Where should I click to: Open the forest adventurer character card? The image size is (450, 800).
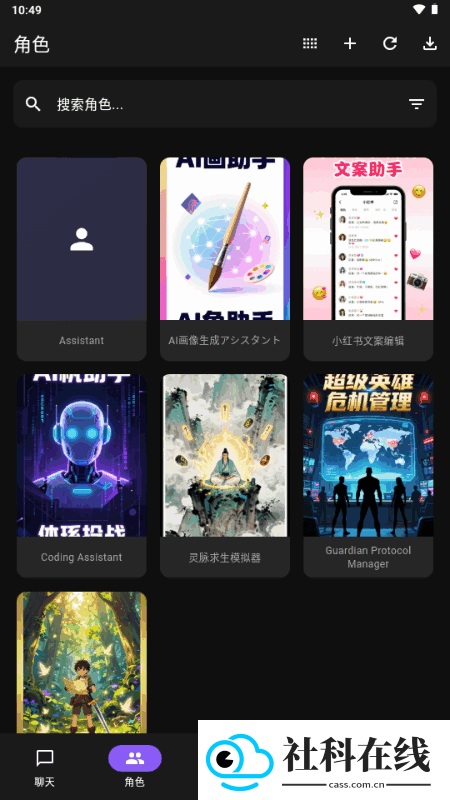pyautogui.click(x=82, y=662)
